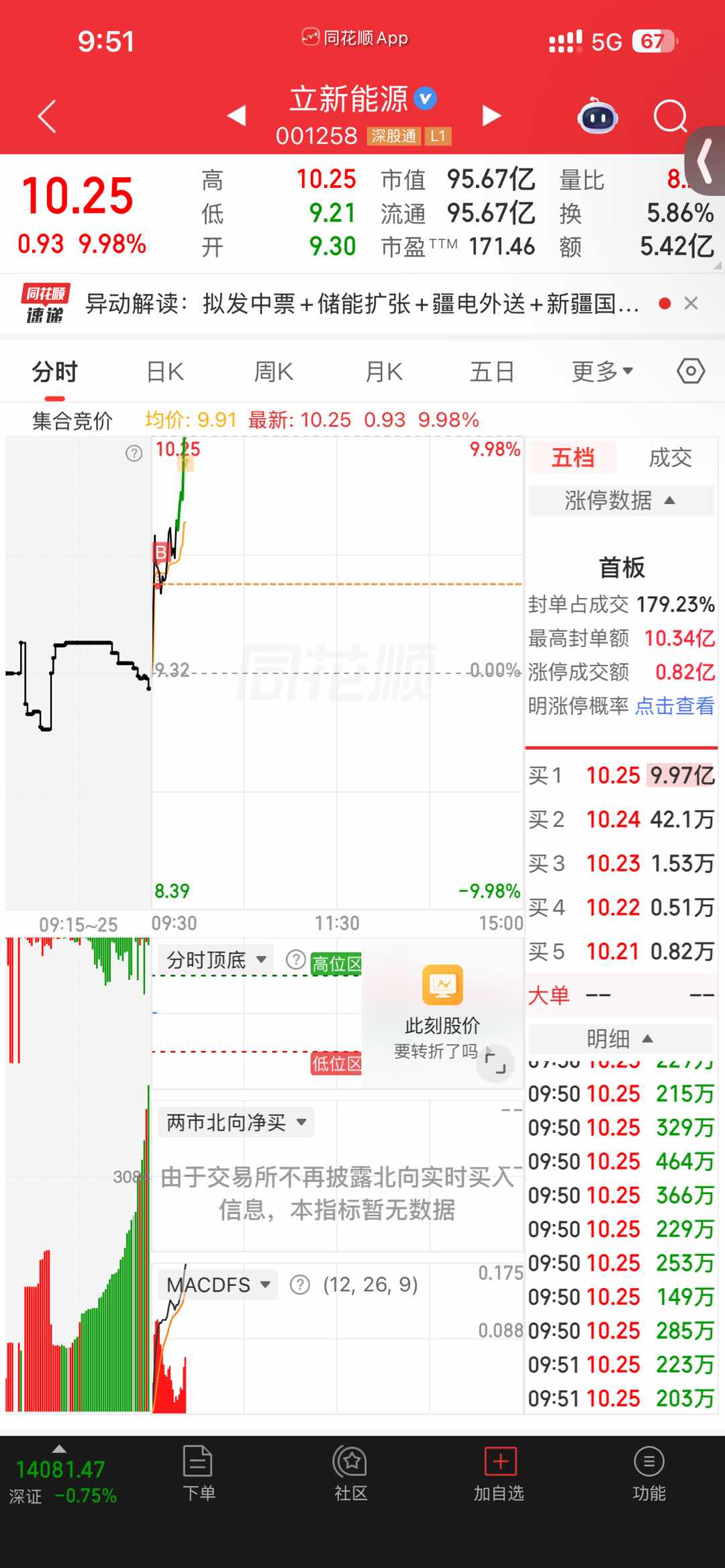The image size is (725, 1568).
Task: Tap 点击查看 to view limit-up probability
Action: [x=674, y=707]
